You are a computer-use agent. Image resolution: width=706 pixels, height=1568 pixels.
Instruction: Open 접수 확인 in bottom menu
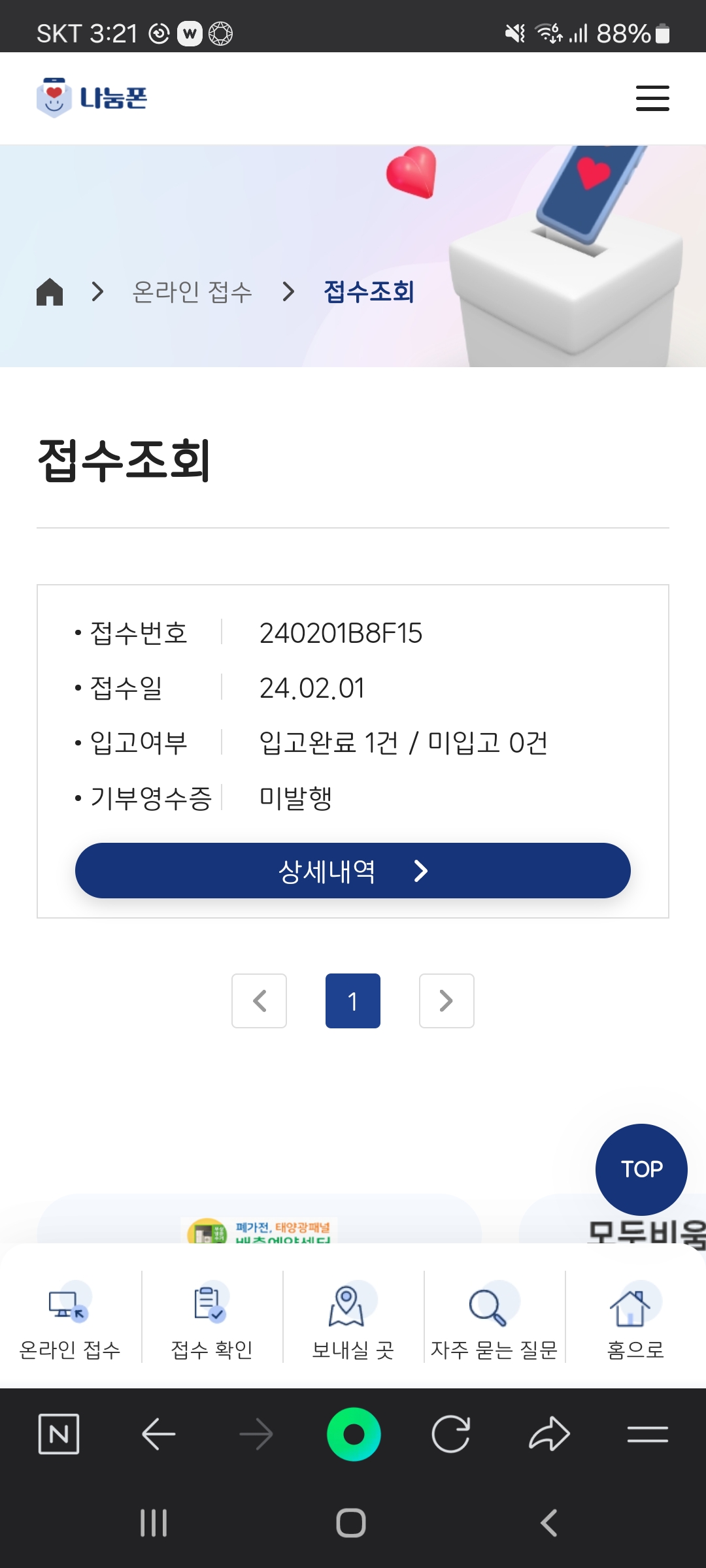[211, 1320]
